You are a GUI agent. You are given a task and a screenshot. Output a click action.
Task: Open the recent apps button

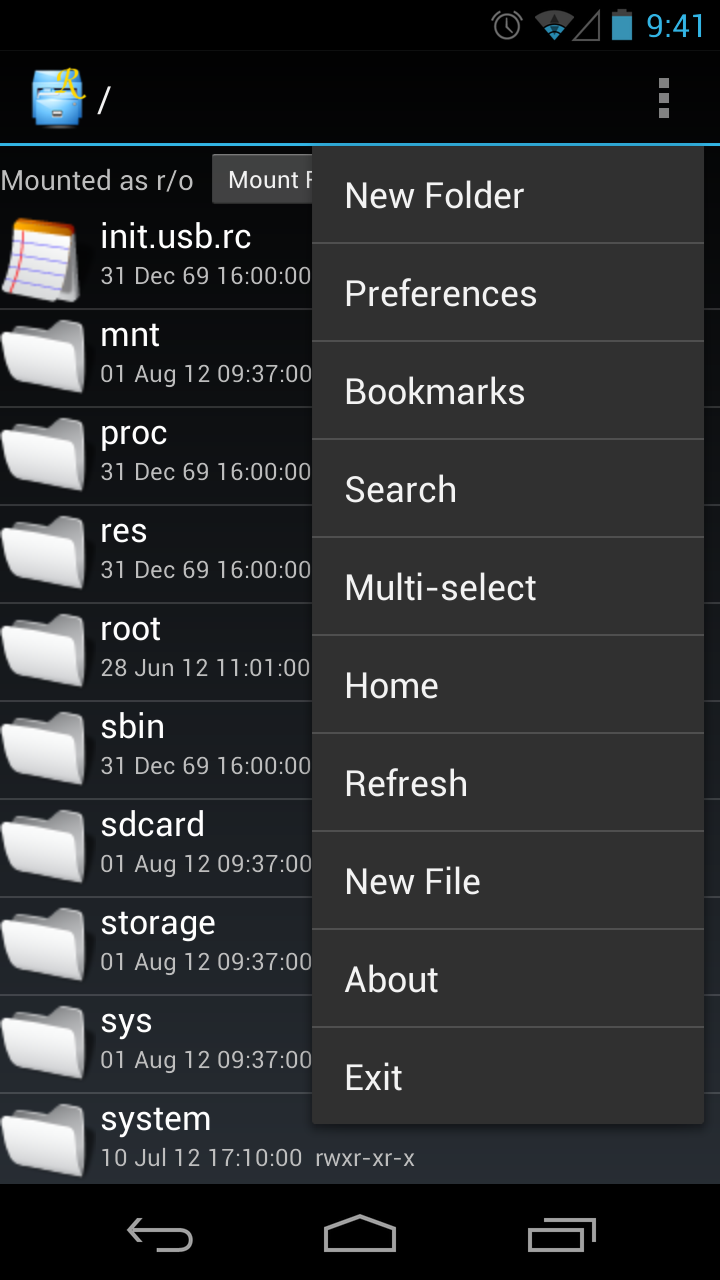pos(561,1234)
